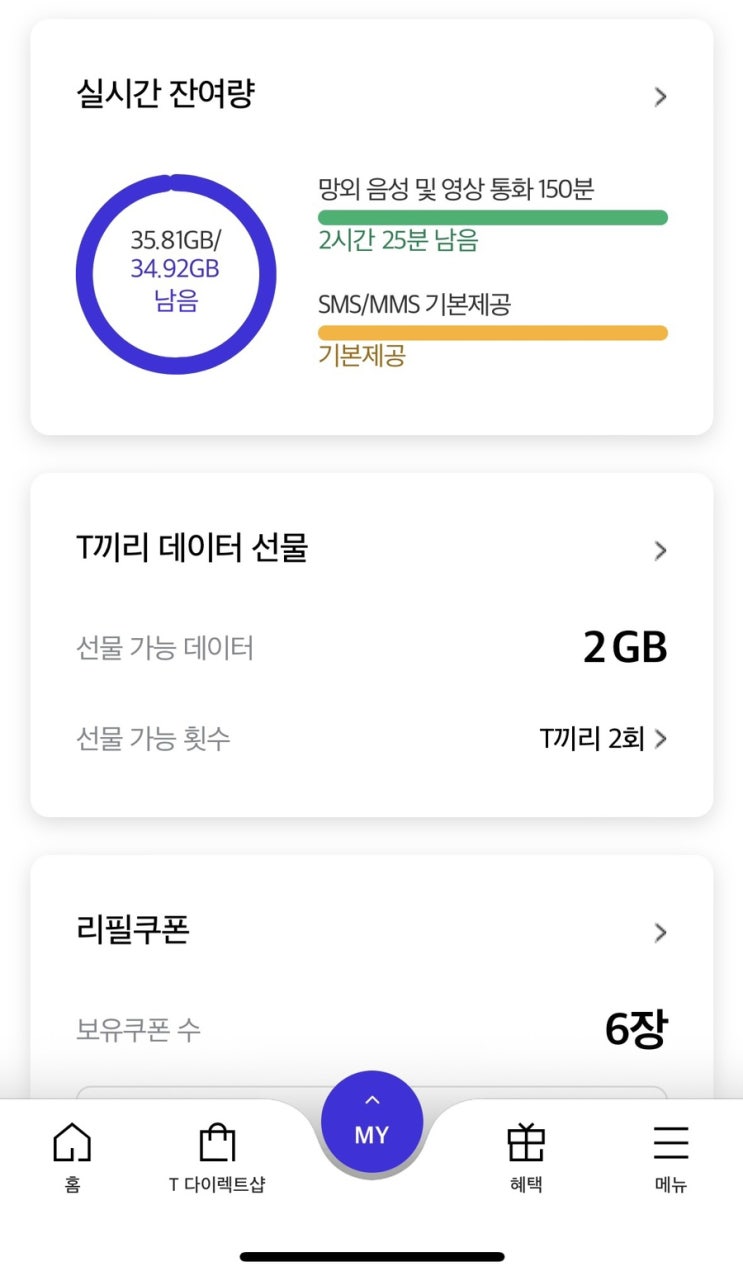The width and height of the screenshot is (743, 1276).
Task: Open 실시간 잔여량 details
Action: [659, 97]
